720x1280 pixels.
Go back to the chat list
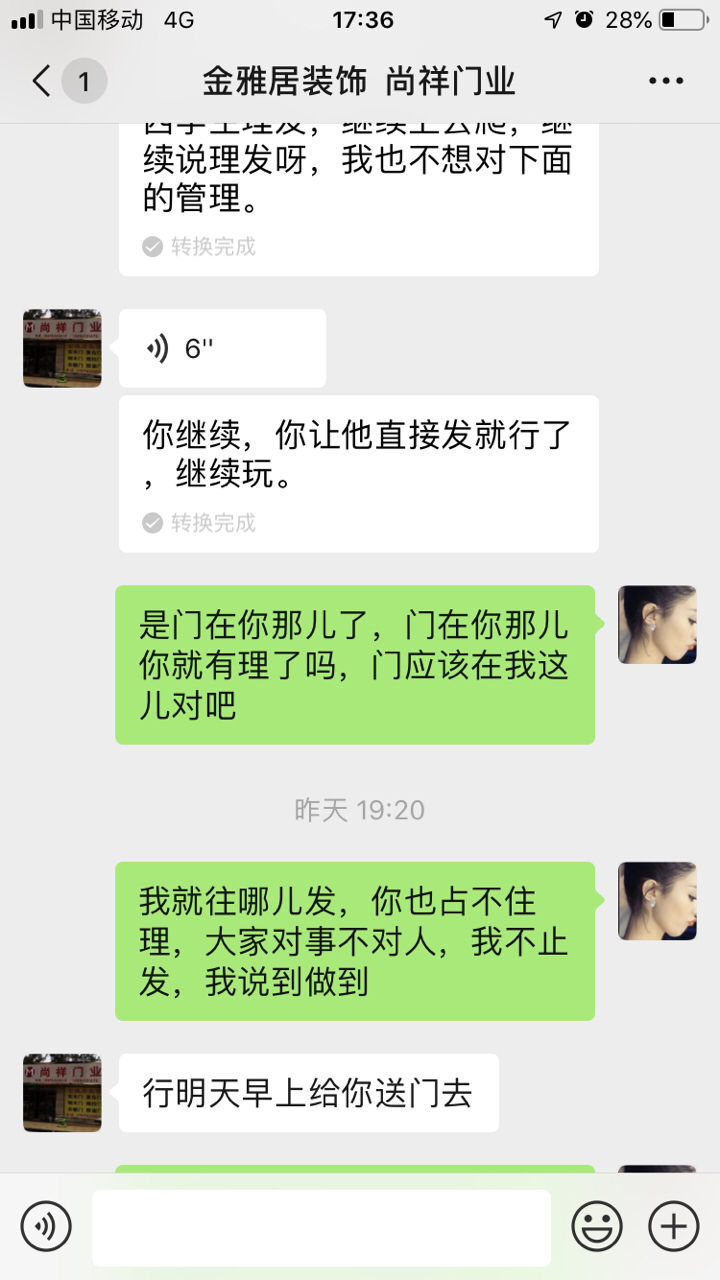click(x=42, y=81)
